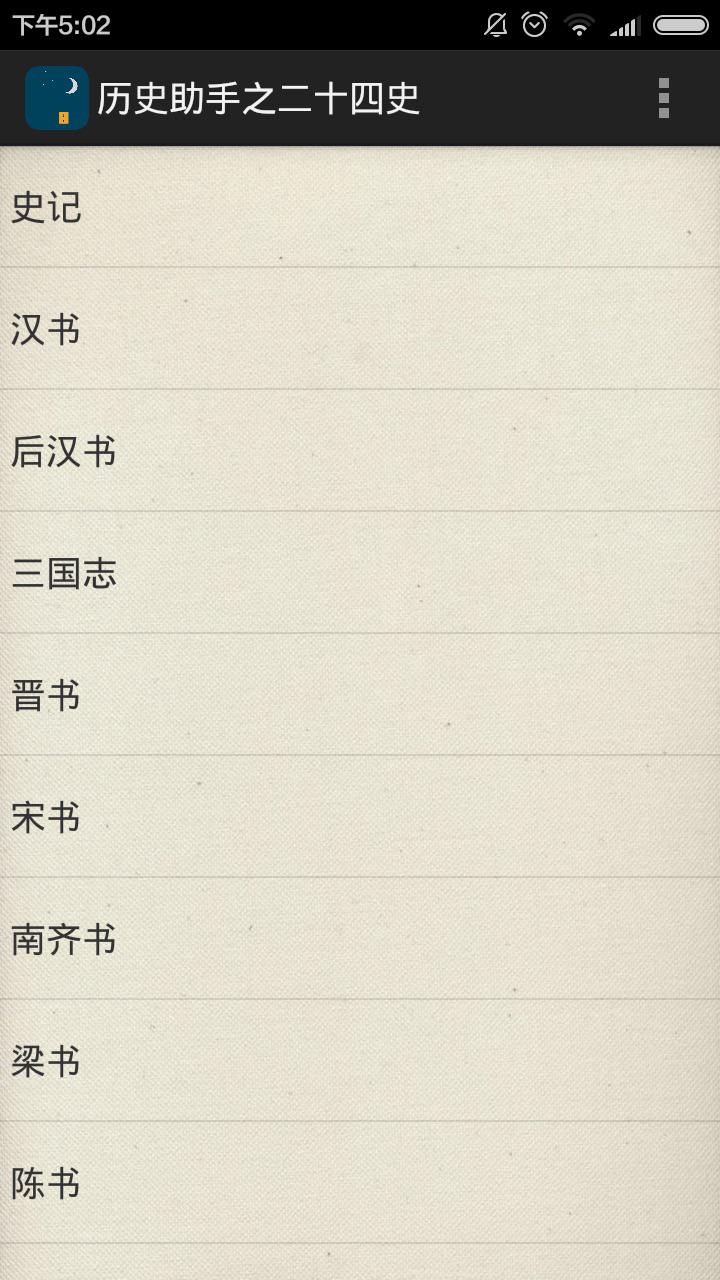This screenshot has height=1280, width=720.
Task: Open the 陈书 entry
Action: [46, 1184]
